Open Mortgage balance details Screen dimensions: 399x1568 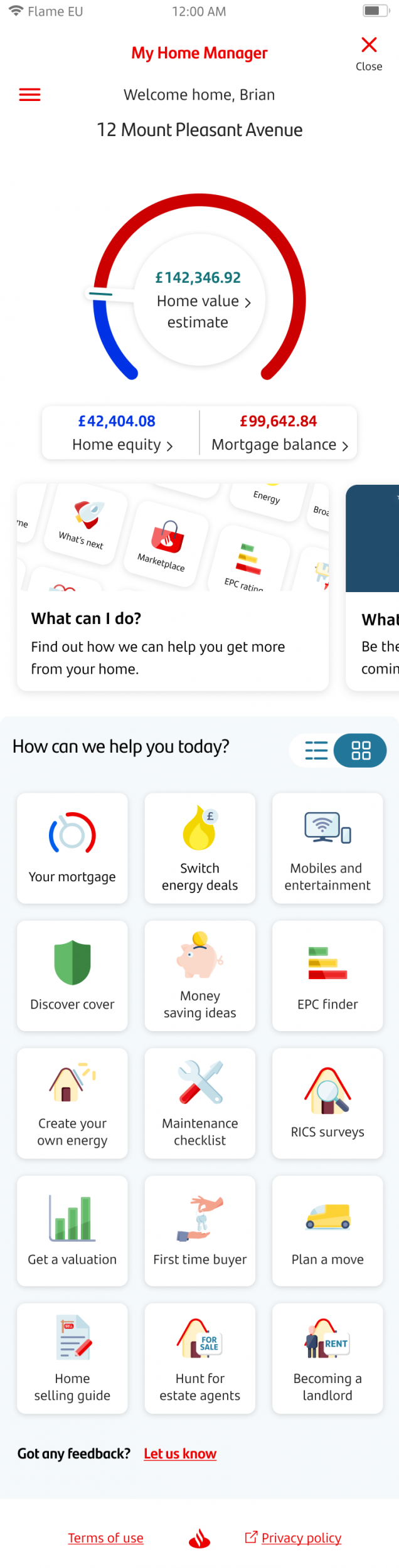pos(279,433)
